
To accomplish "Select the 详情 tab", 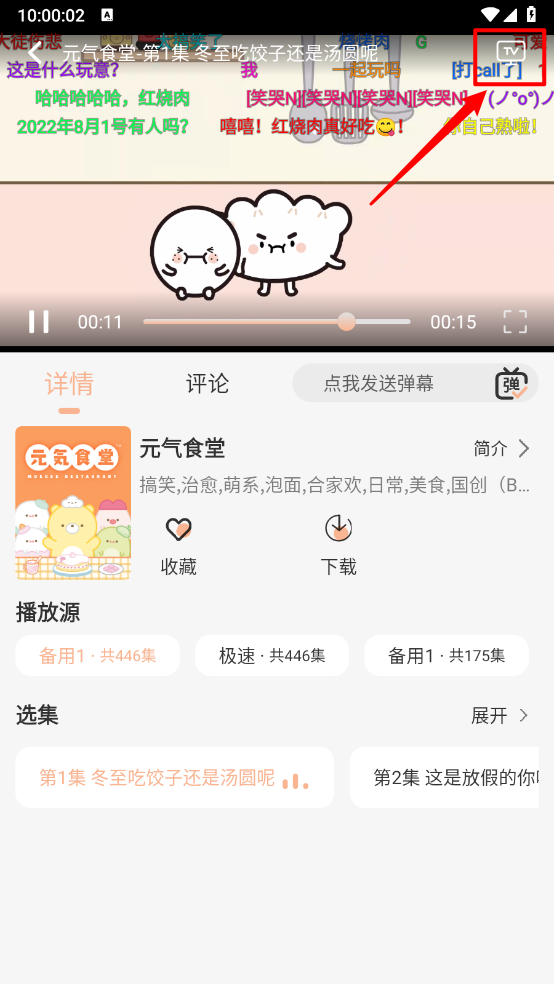I will 69,383.
